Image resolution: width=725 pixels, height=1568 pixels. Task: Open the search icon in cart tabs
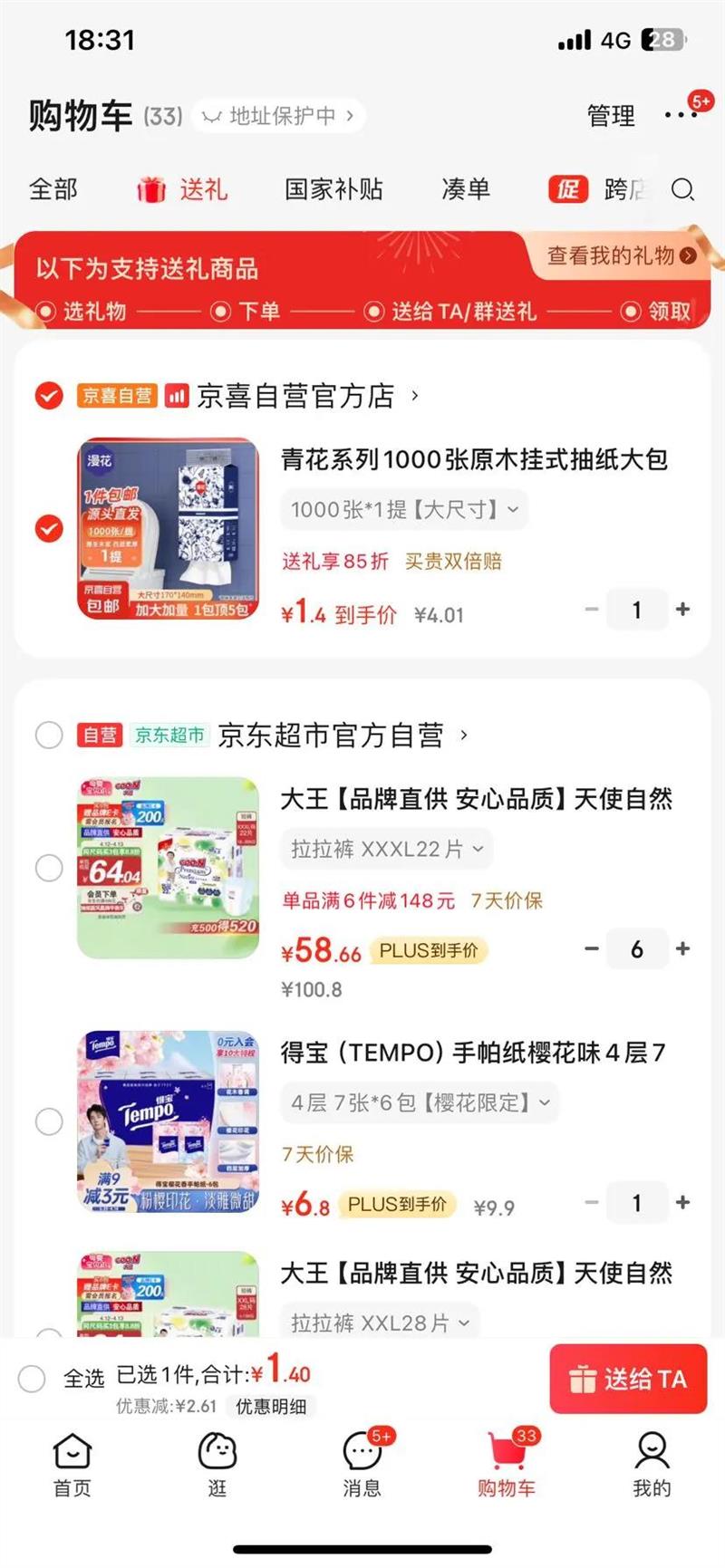[x=682, y=189]
